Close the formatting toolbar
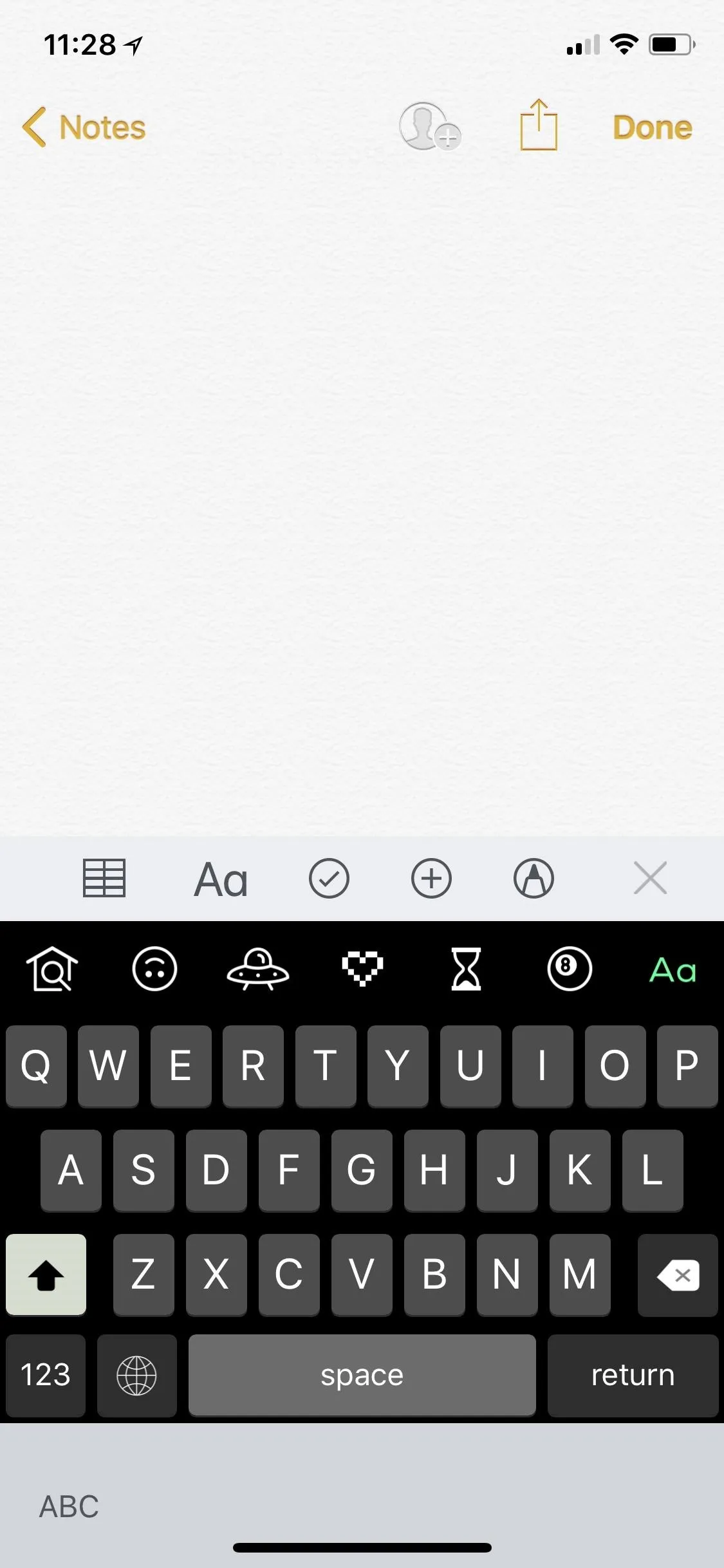The width and height of the screenshot is (724, 1568). [650, 878]
